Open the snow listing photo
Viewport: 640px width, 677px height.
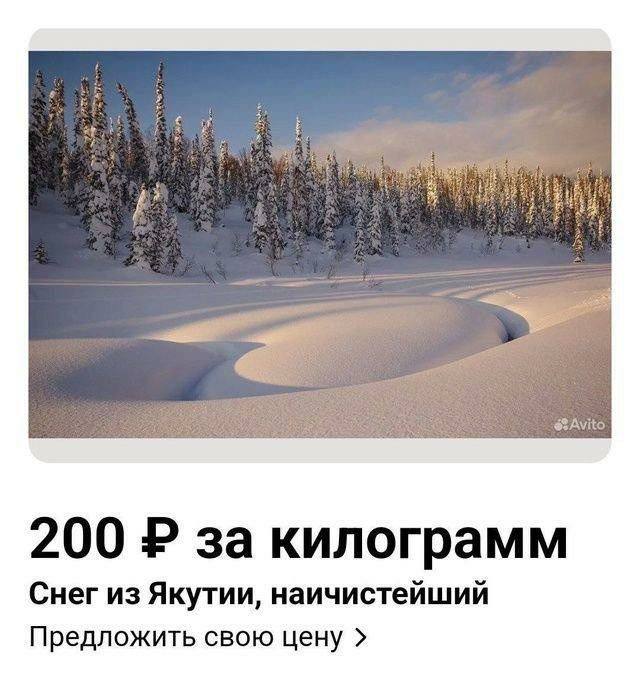click(319, 245)
